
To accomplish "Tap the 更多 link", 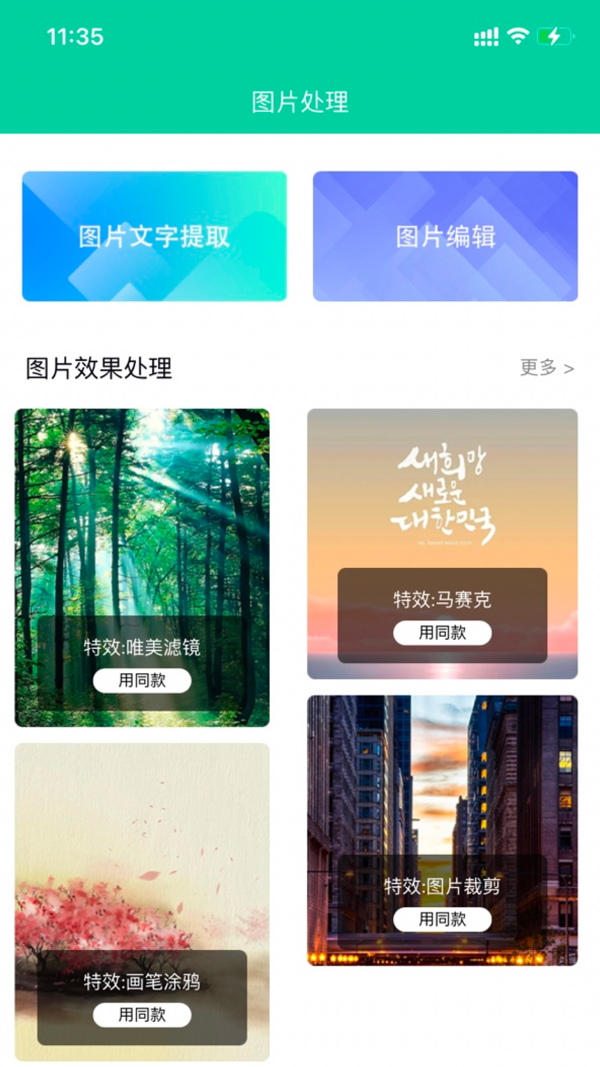I will [547, 368].
